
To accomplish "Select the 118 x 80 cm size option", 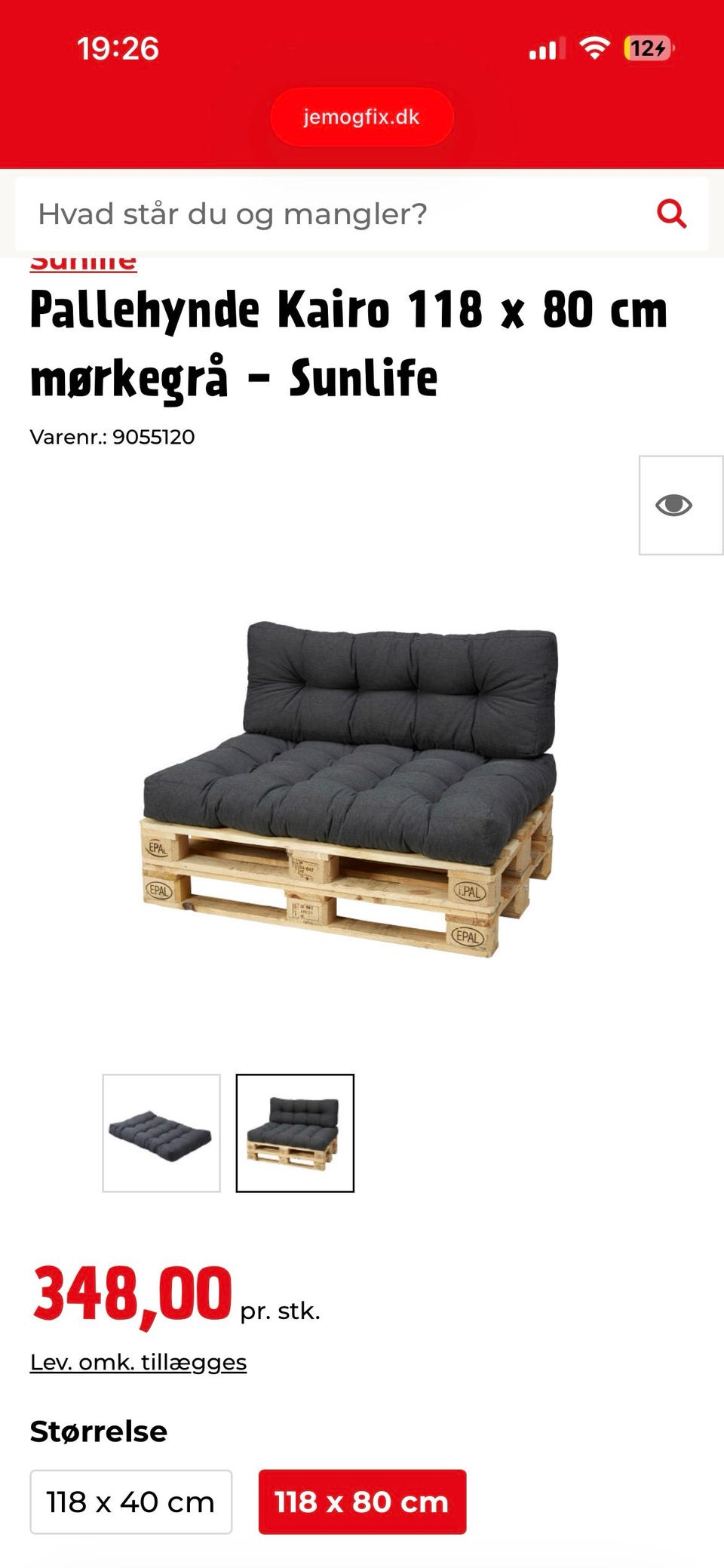I will click(362, 1502).
